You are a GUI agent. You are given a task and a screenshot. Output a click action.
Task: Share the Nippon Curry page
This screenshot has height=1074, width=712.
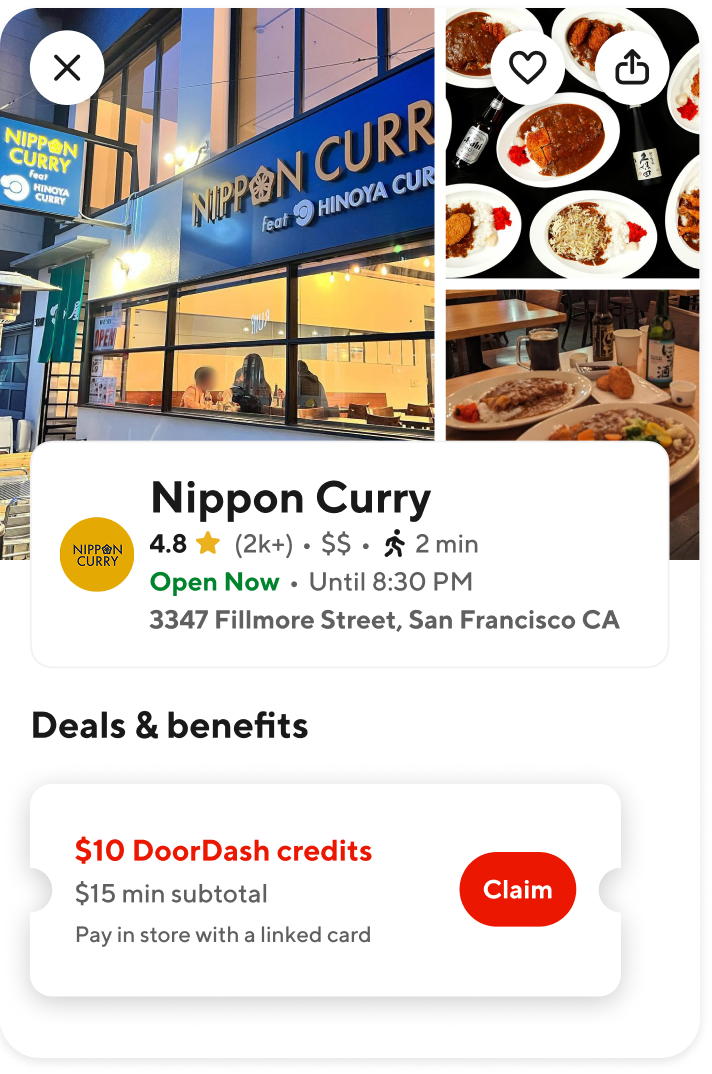click(632, 68)
